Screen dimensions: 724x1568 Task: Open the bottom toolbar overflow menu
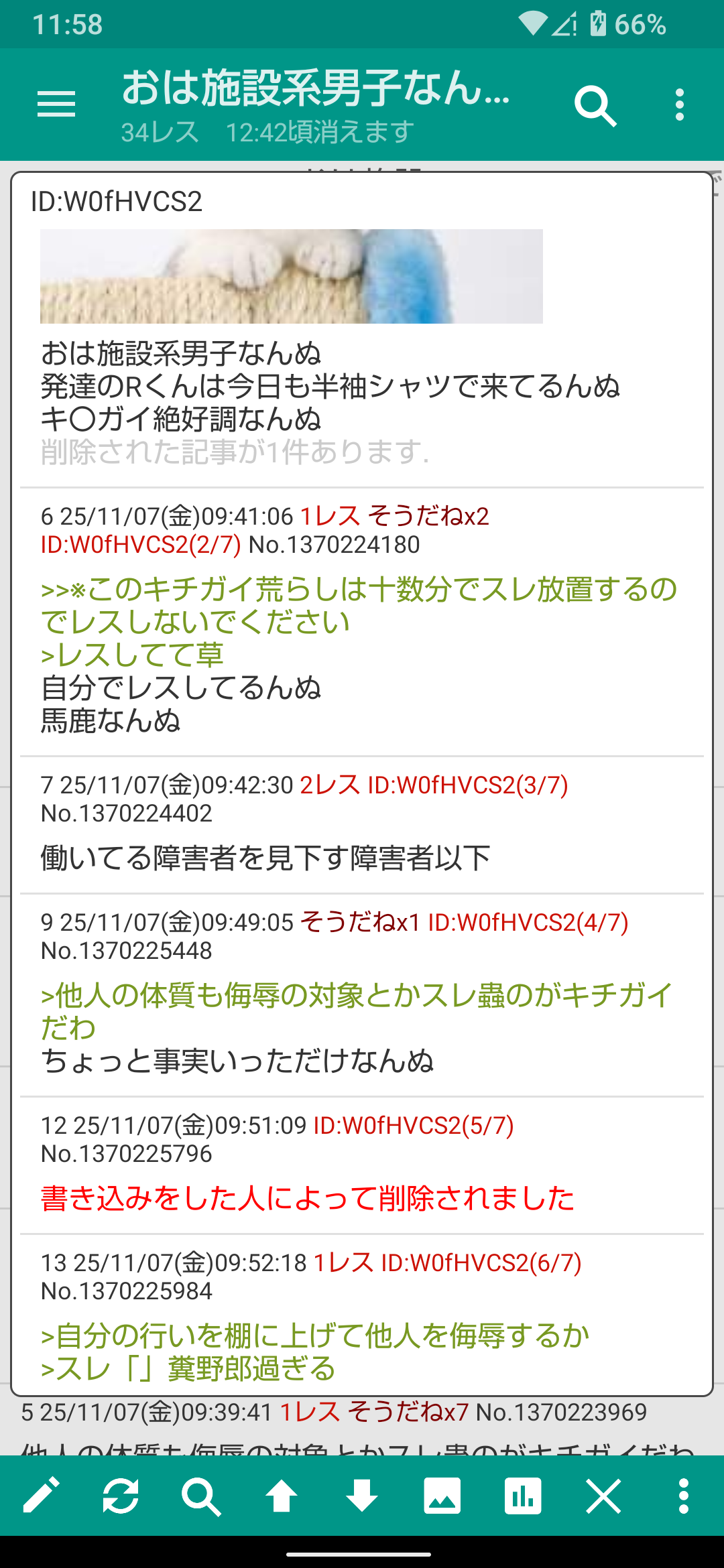tap(683, 1496)
